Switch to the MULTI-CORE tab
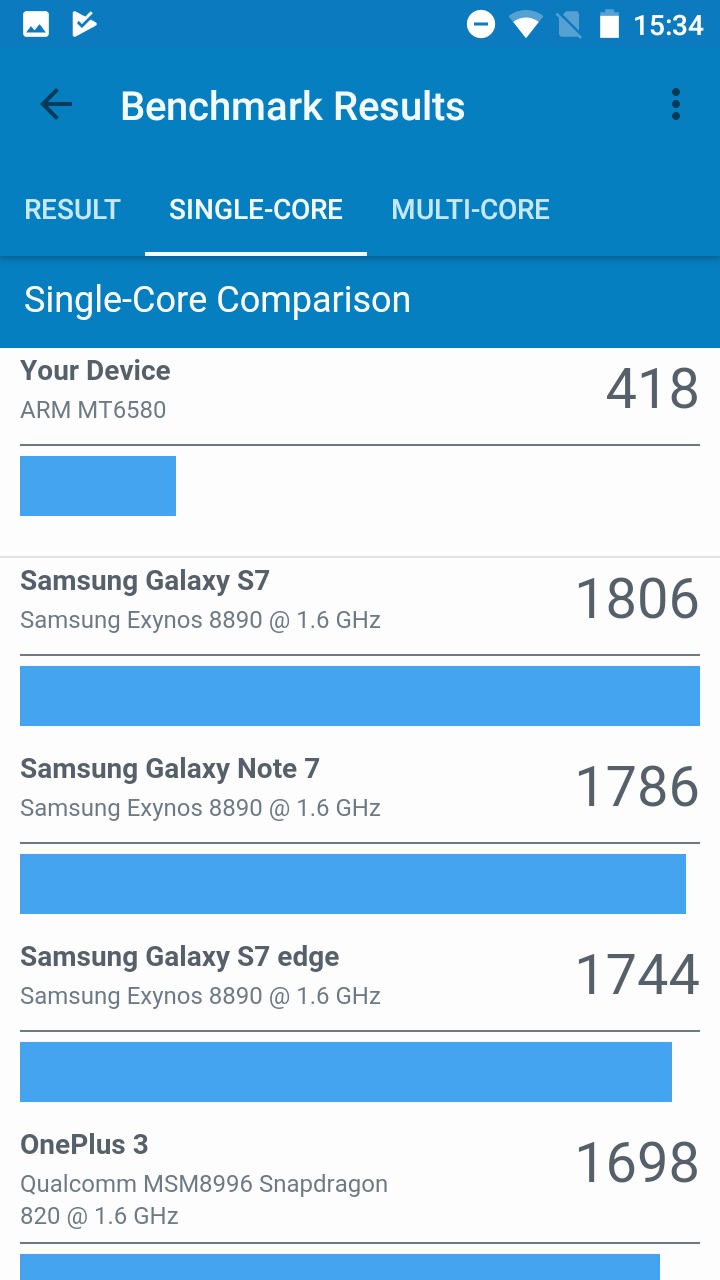 click(471, 209)
